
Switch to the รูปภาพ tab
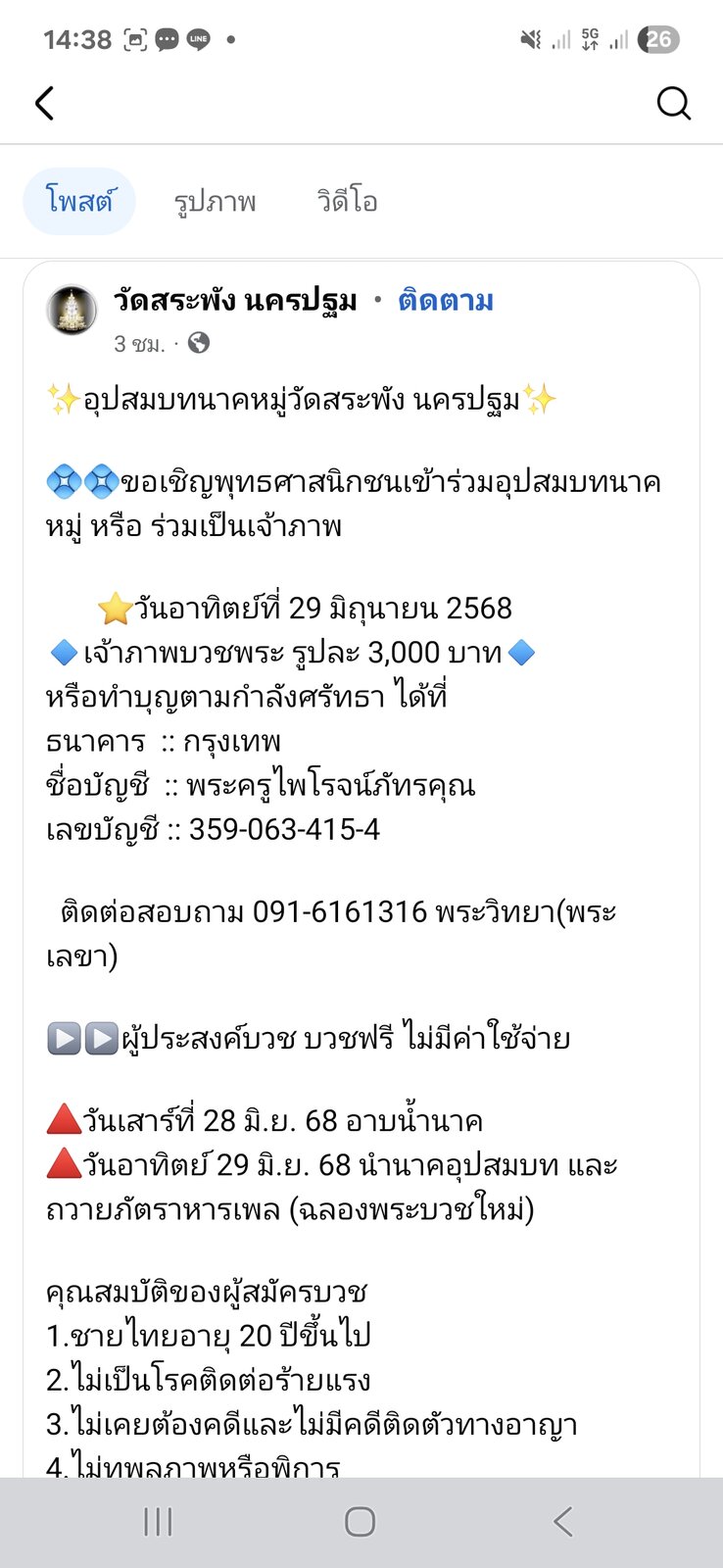click(215, 202)
